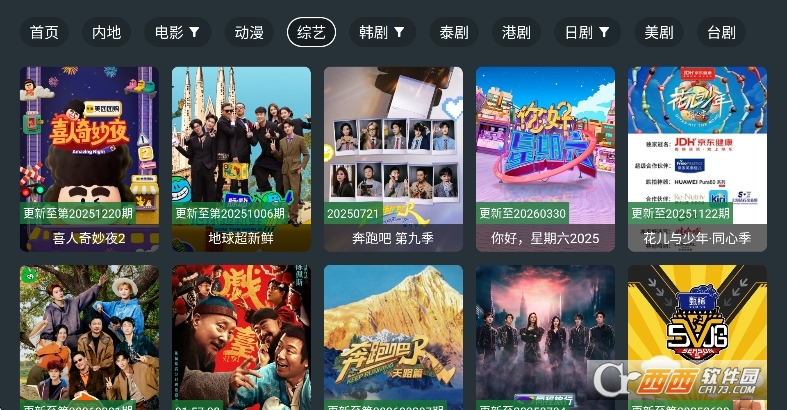
Task: Switch to the 动漫 tab
Action: (249, 32)
